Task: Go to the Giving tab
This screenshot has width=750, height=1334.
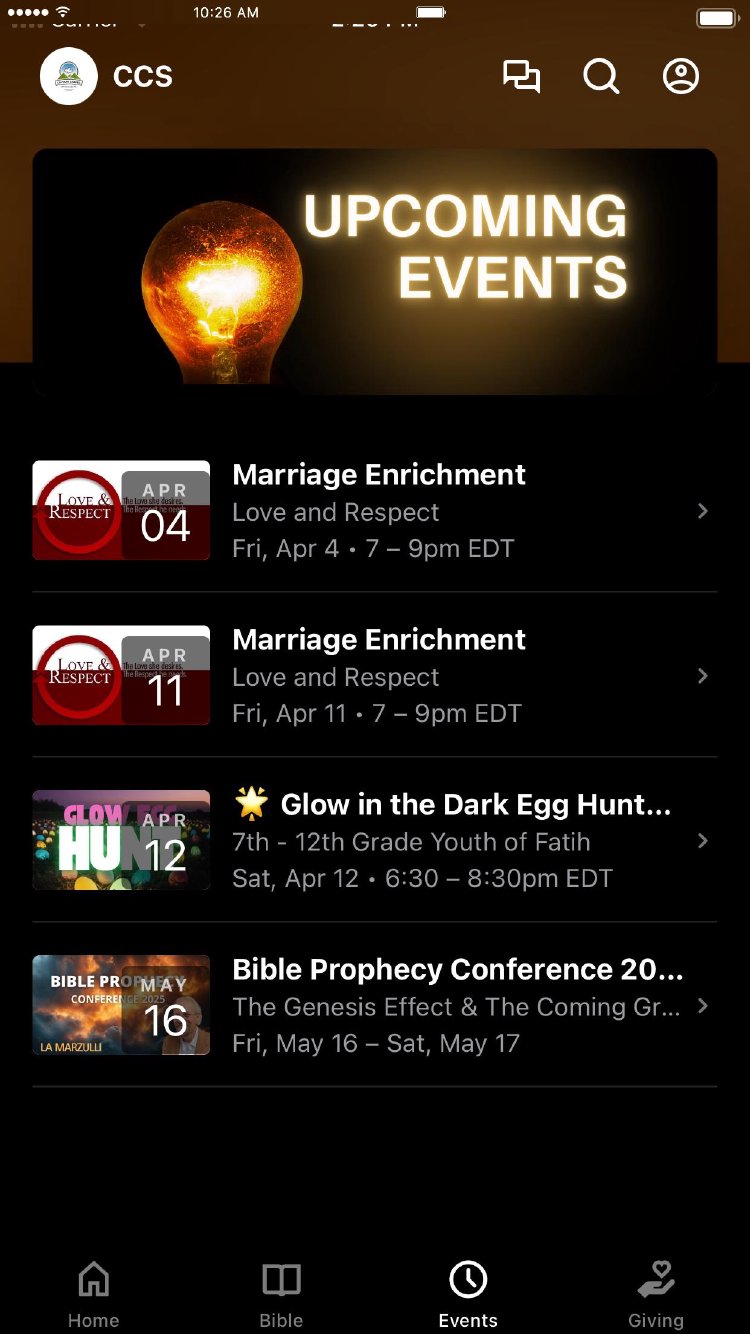Action: pos(656,1293)
